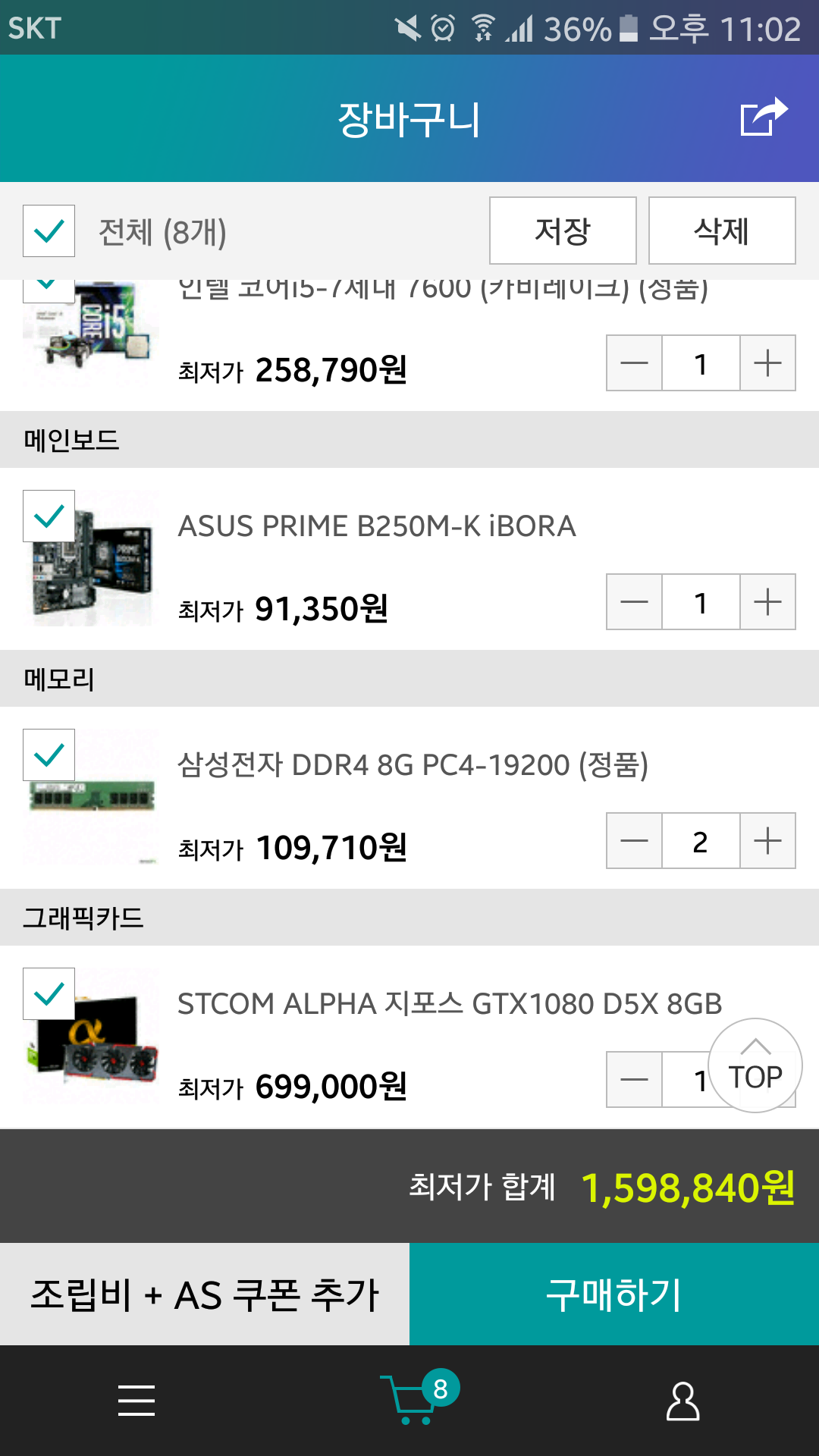Reduce ASUS PRIME B250M-K motherboard quantity

(635, 602)
